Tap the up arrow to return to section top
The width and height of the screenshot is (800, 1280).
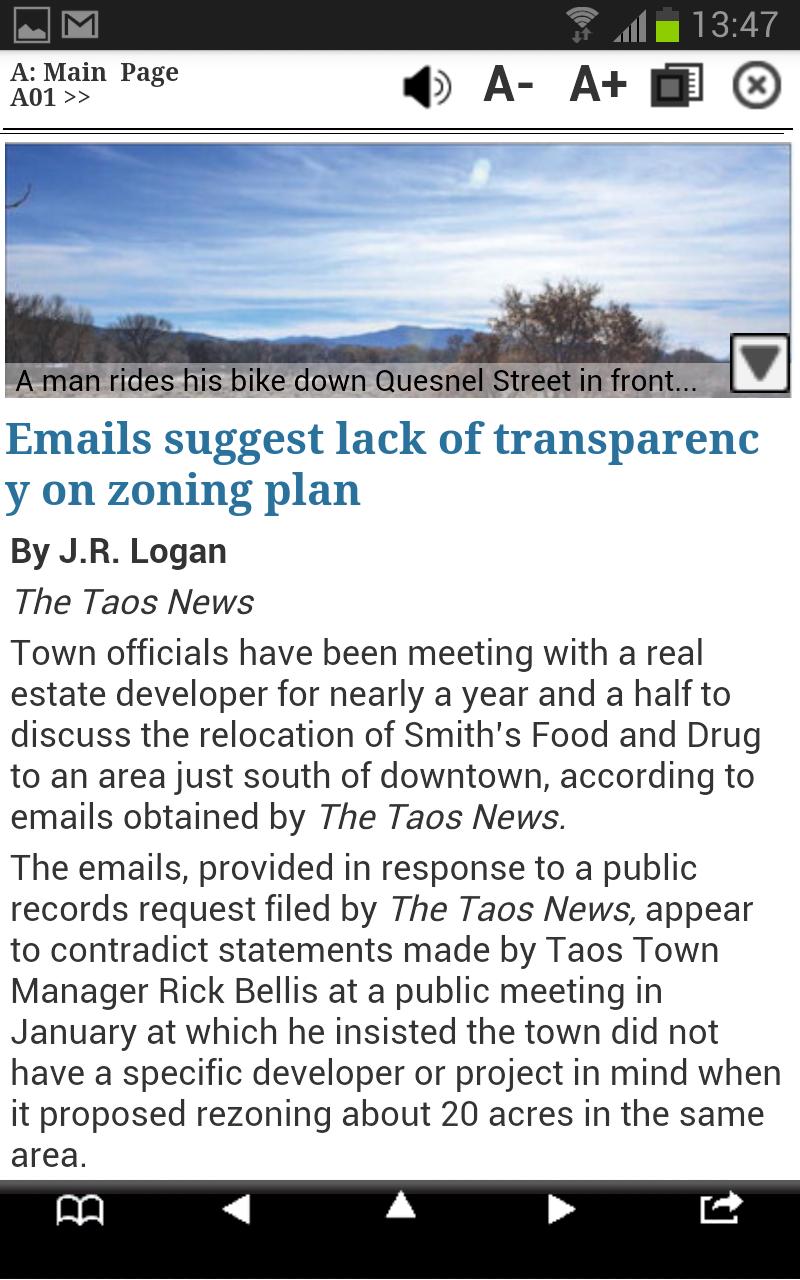[400, 1211]
